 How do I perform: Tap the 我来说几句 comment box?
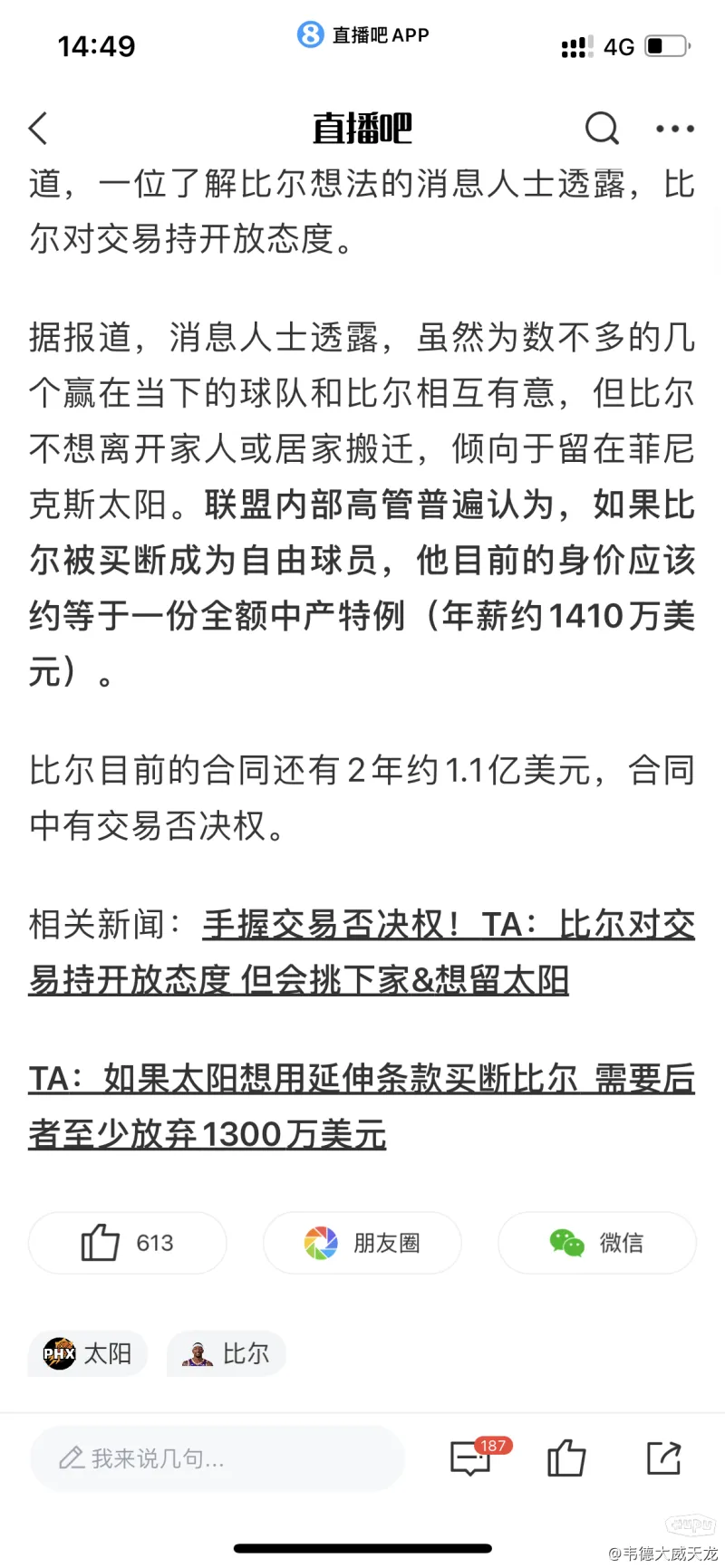tap(217, 1458)
